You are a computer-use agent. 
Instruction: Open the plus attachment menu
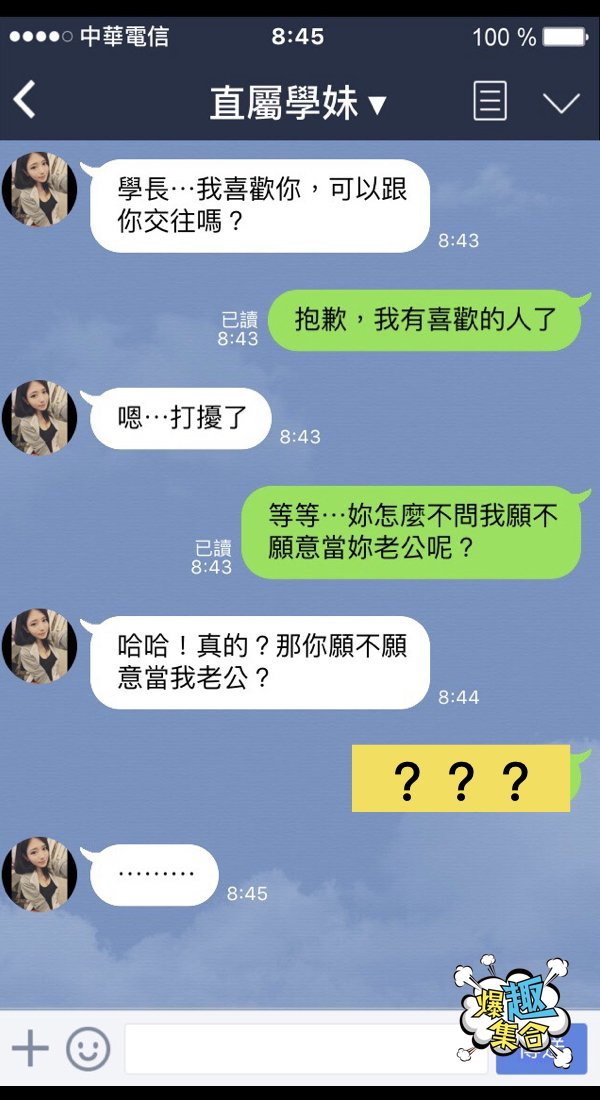(x=30, y=1048)
